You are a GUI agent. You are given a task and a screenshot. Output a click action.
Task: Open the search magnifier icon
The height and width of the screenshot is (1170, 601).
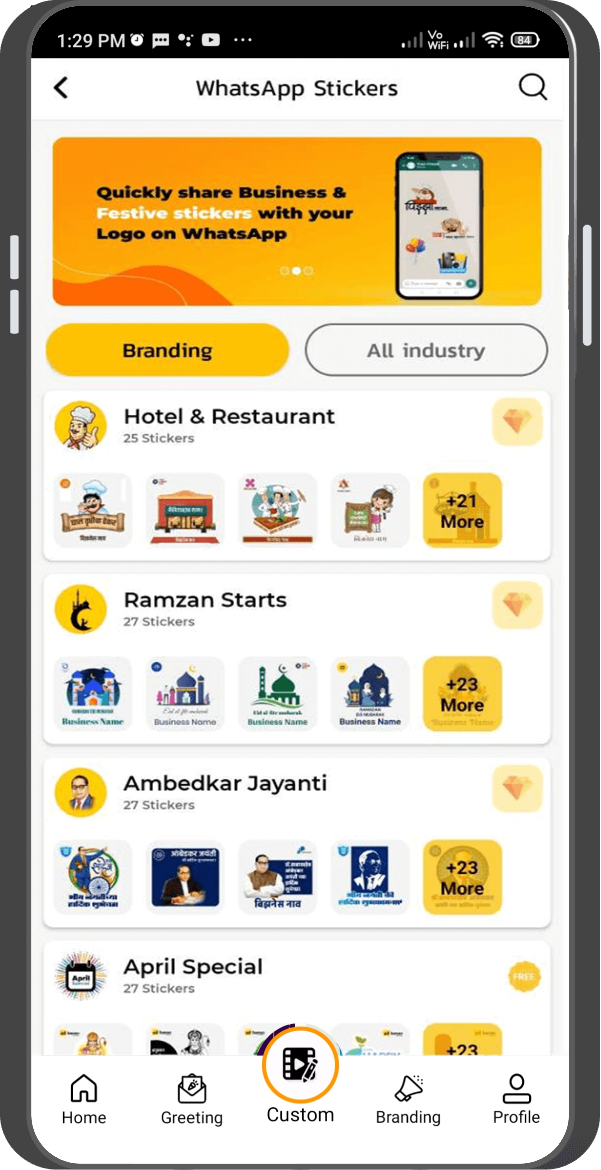click(533, 88)
